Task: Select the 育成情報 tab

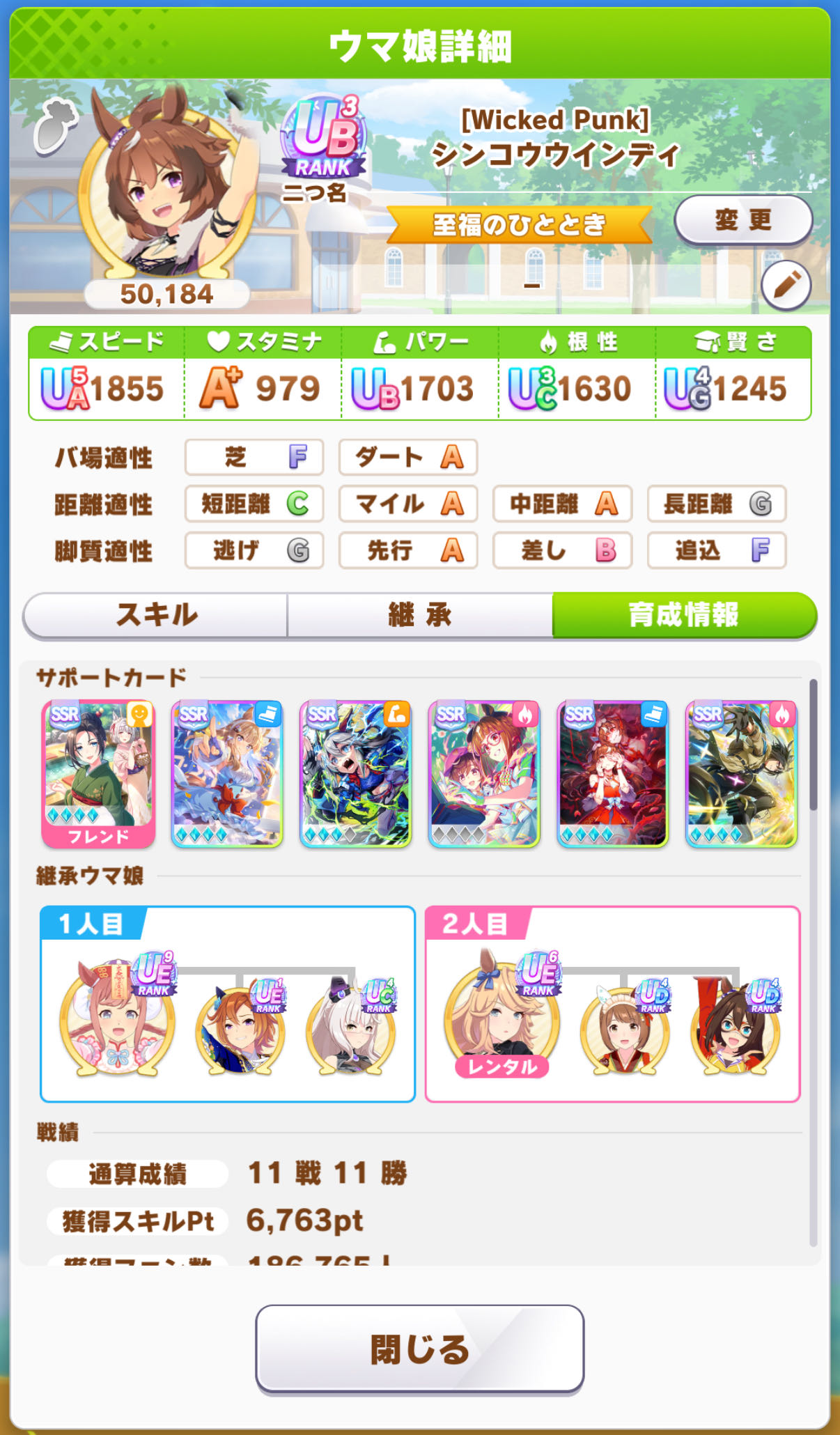Action: click(x=684, y=614)
